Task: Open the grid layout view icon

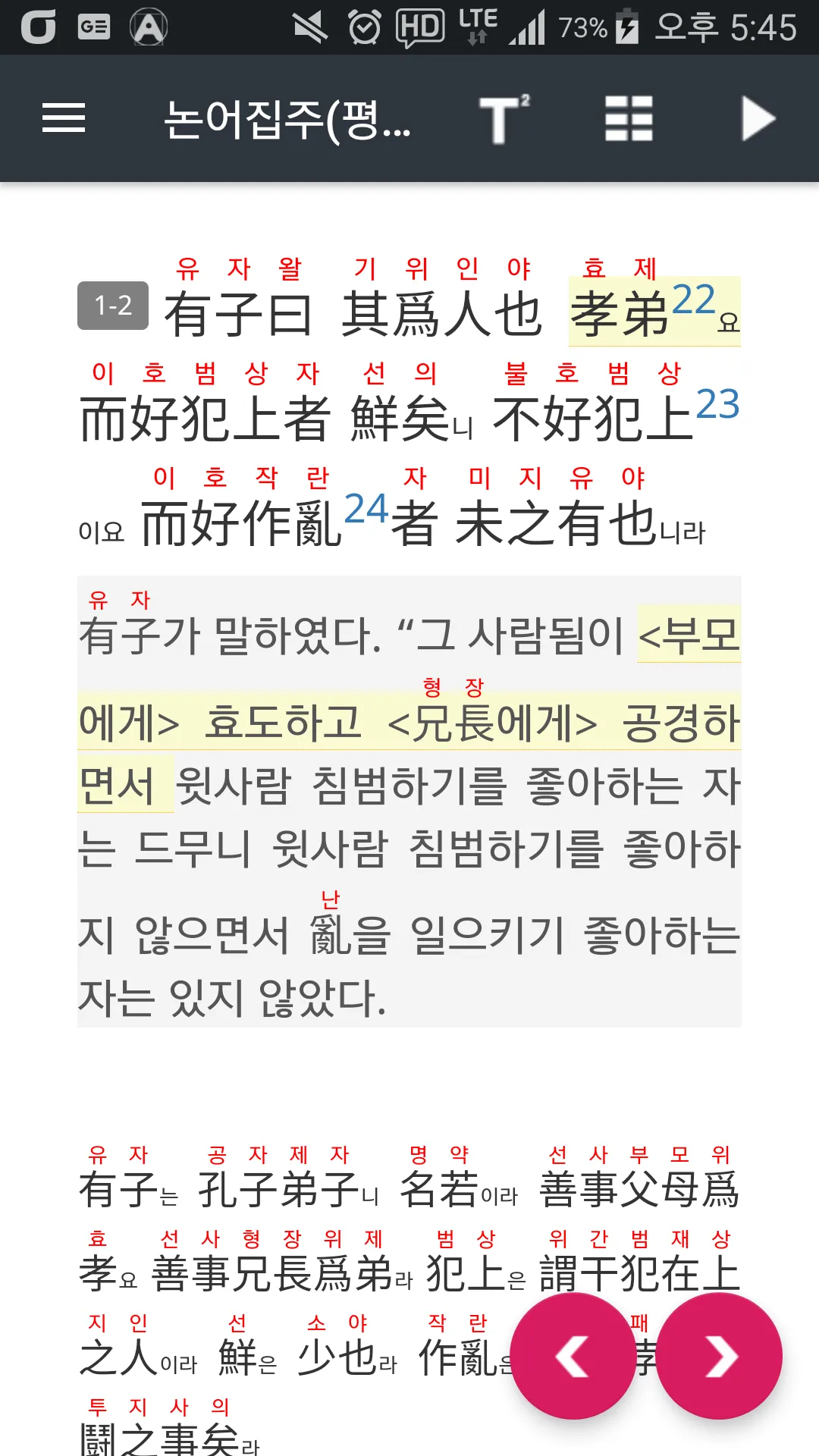Action: 629,118
